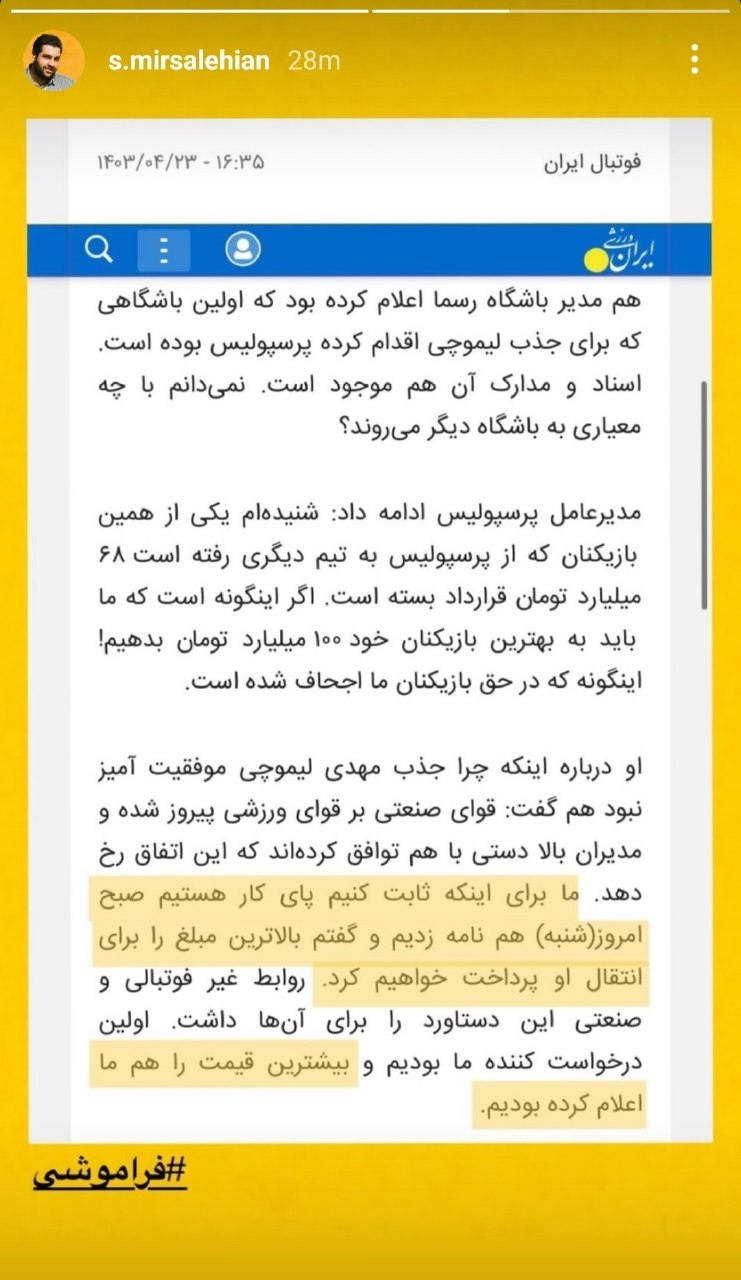The image size is (741, 1280).
Task: Open the story overflow menu
Action: 695,60
